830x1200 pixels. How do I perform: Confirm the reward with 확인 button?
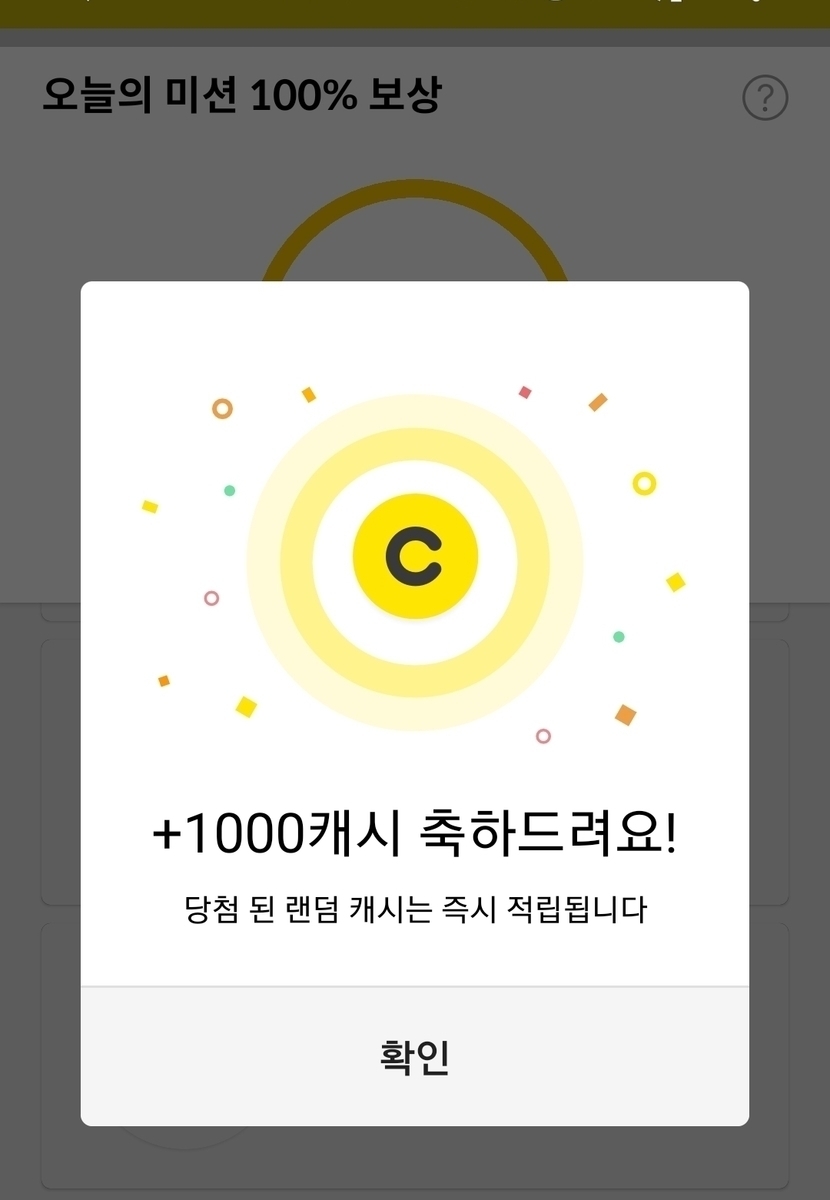414,1057
